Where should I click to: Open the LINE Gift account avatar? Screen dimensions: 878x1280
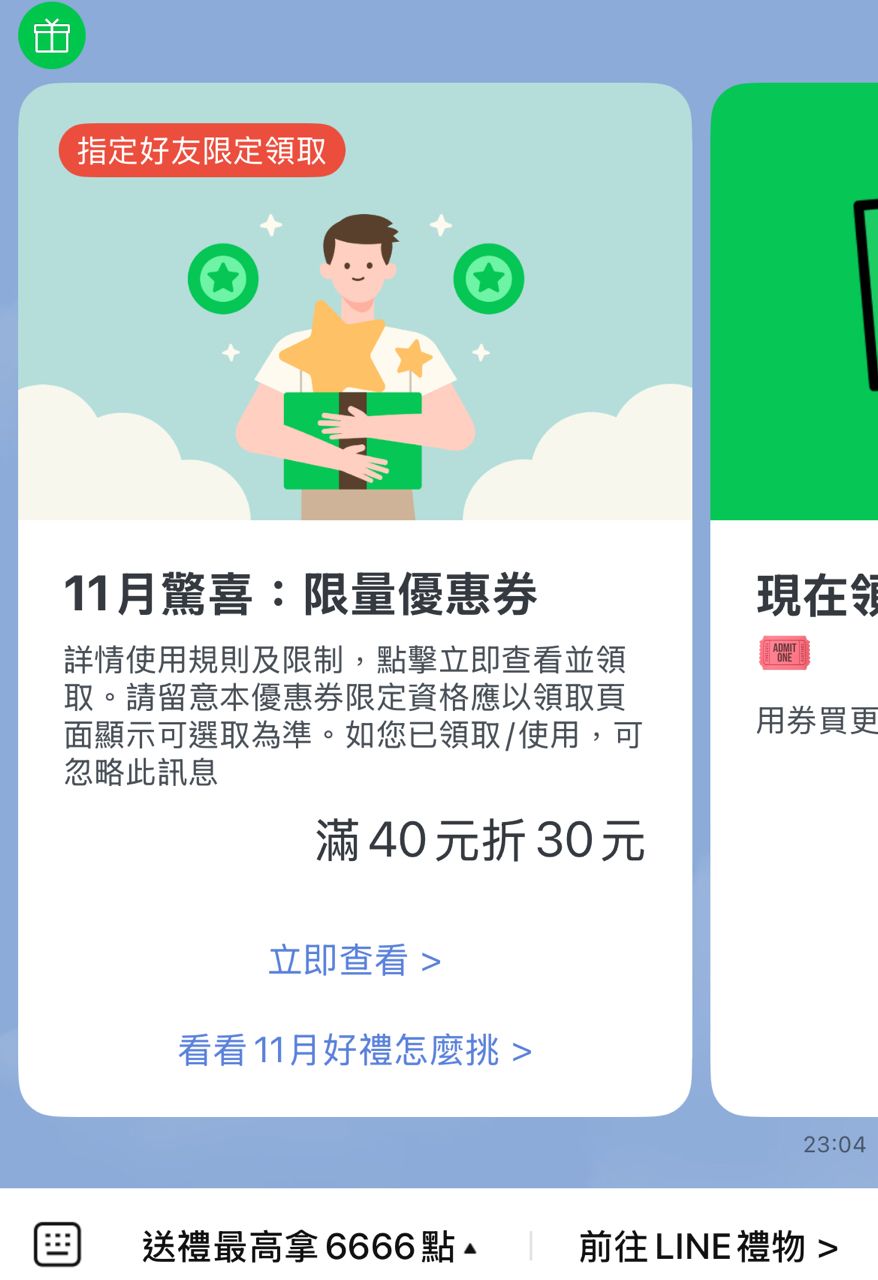click(x=52, y=36)
